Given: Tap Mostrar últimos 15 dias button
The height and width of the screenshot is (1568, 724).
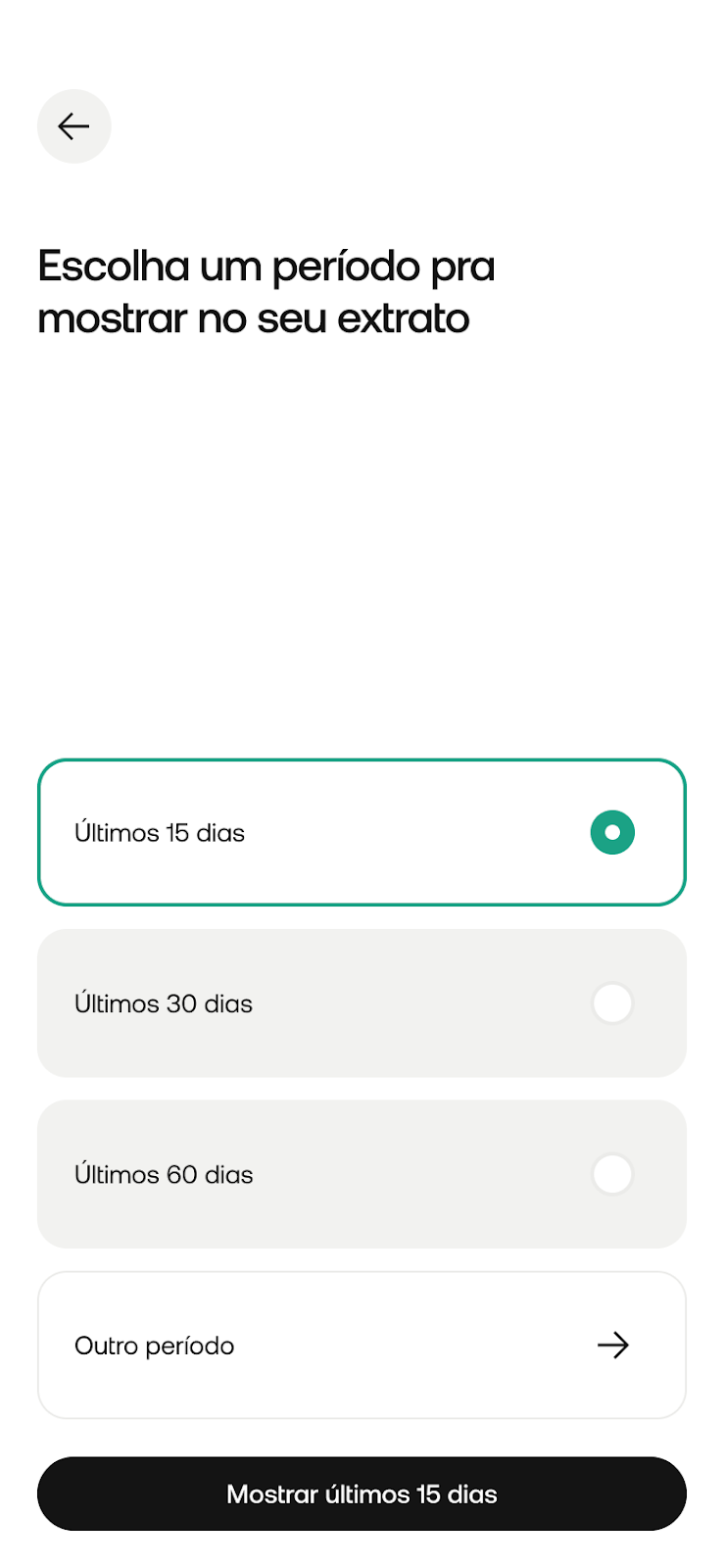Looking at the screenshot, I should coord(362,1494).
